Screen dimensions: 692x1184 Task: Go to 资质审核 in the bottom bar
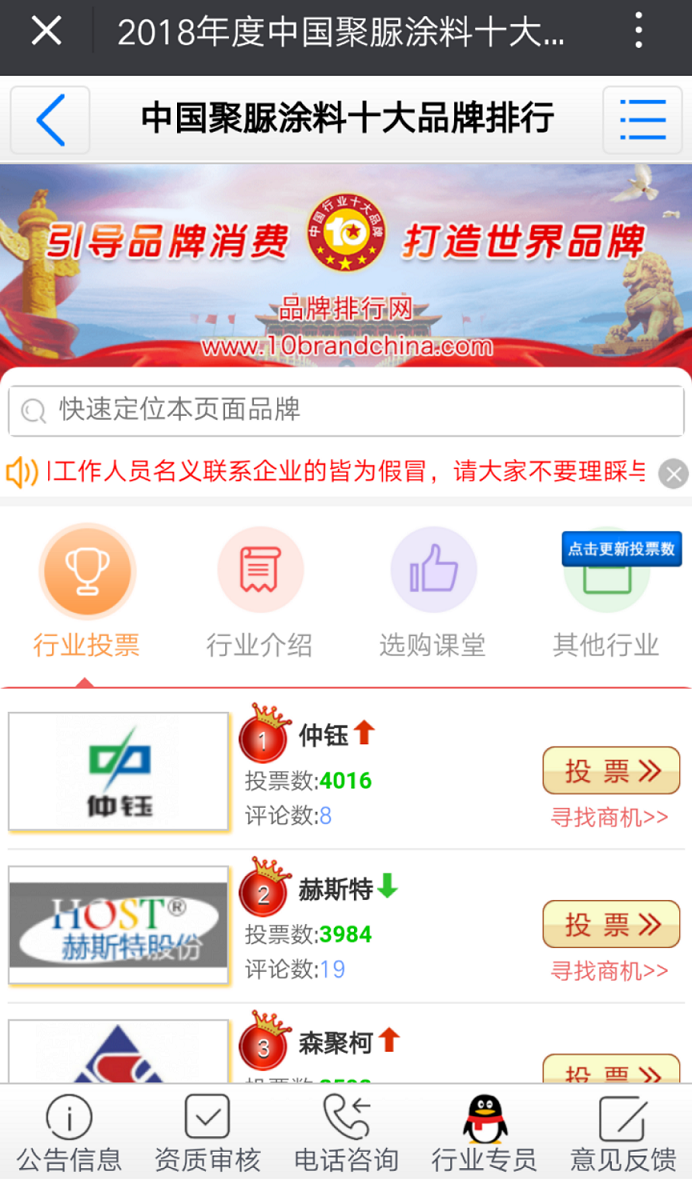pyautogui.click(x=207, y=1134)
